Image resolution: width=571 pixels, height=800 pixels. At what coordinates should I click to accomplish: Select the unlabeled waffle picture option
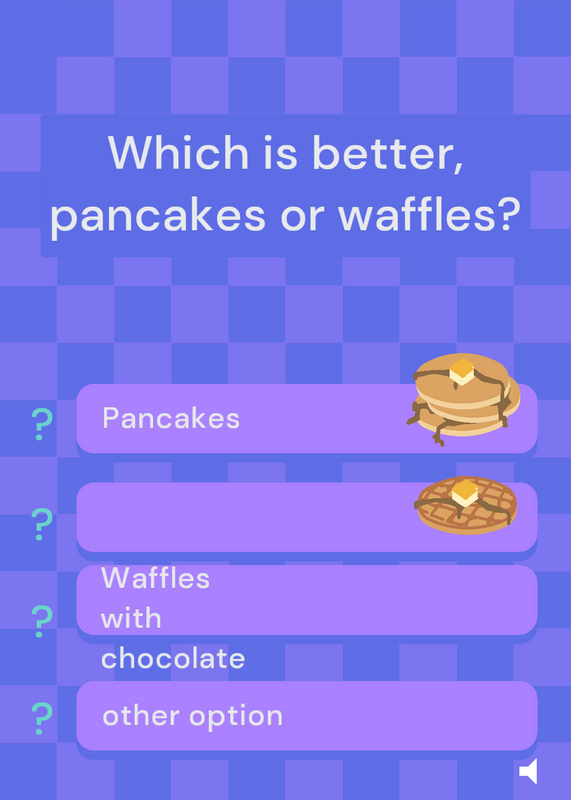tap(307, 517)
